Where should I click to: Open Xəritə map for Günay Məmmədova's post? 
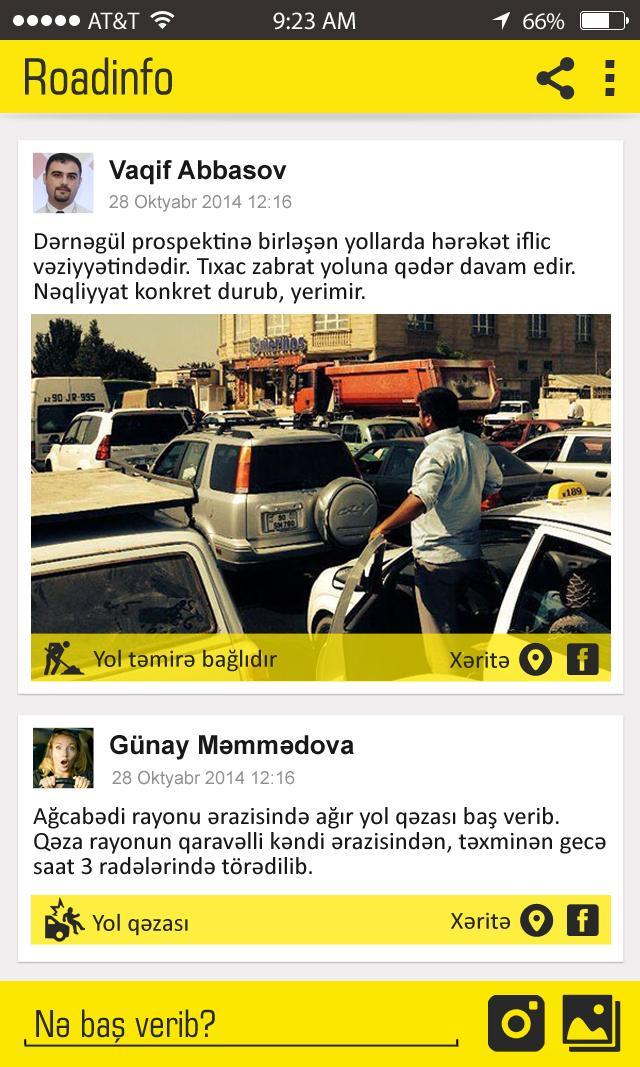tap(536, 921)
